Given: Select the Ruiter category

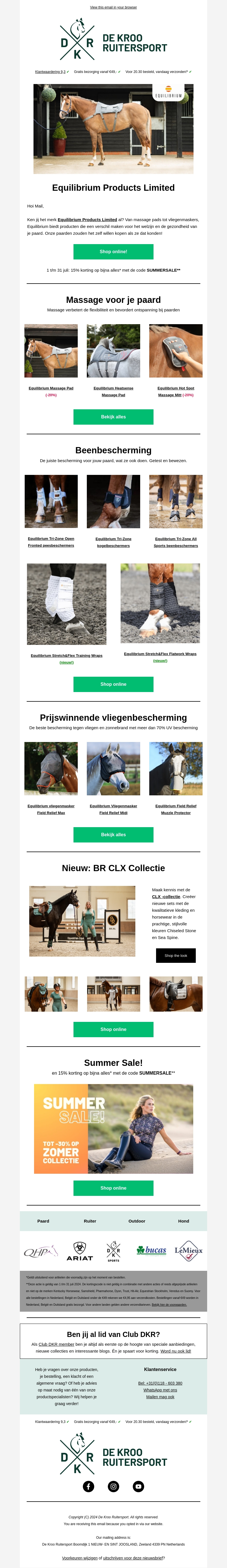Looking at the screenshot, I should click(x=90, y=1221).
